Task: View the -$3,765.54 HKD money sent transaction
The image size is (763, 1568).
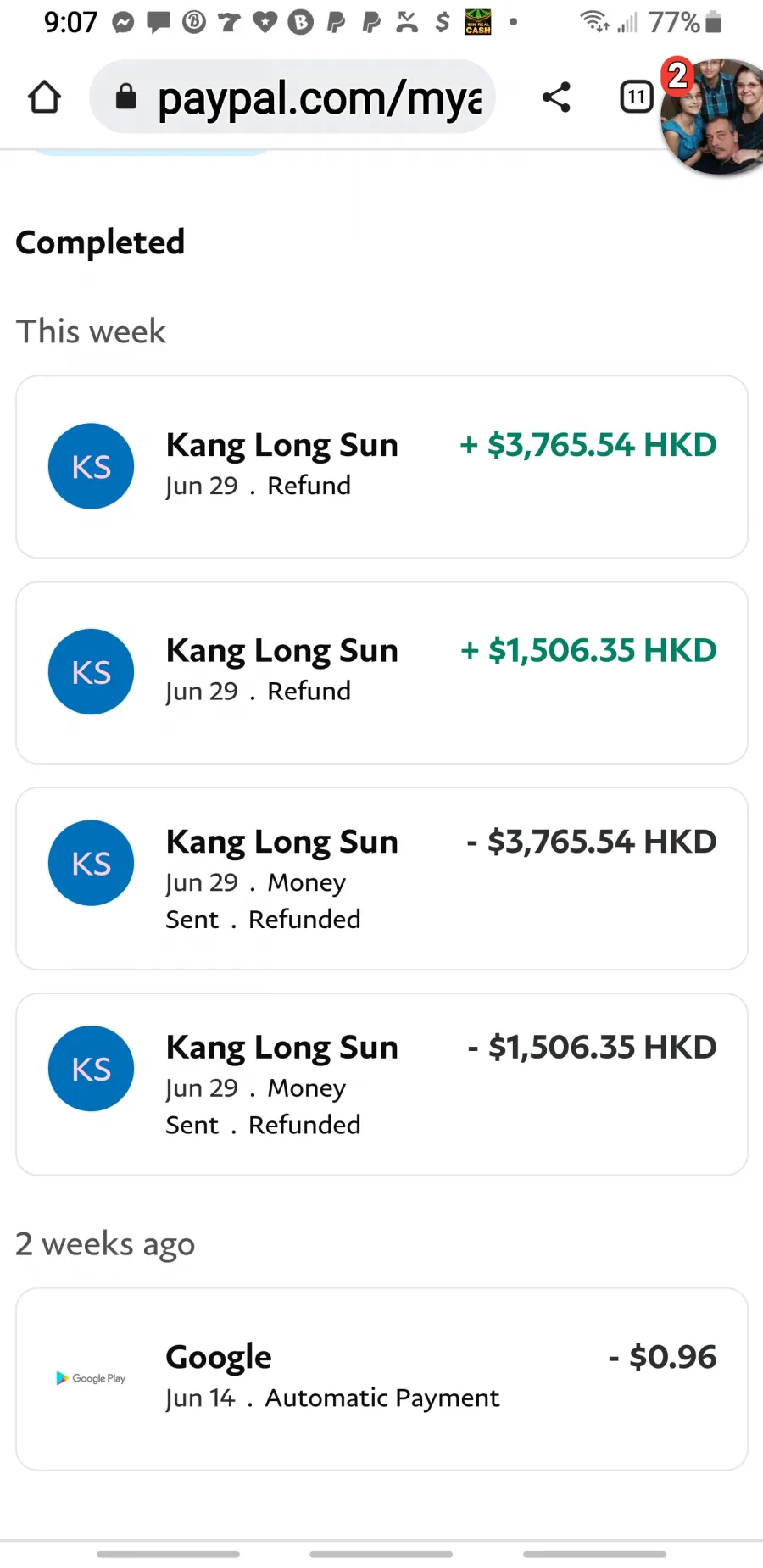Action: click(x=381, y=879)
